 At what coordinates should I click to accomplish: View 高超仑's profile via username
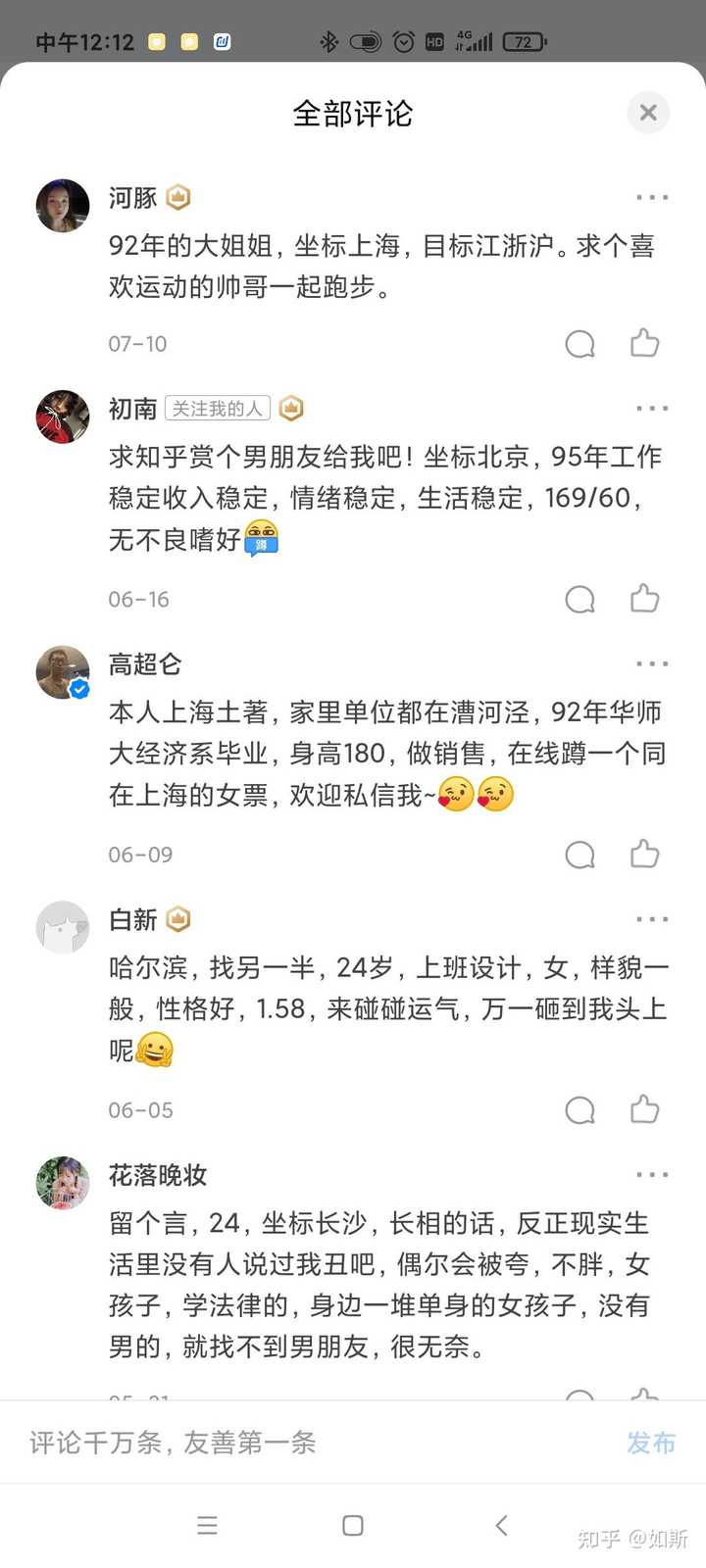coord(145,664)
